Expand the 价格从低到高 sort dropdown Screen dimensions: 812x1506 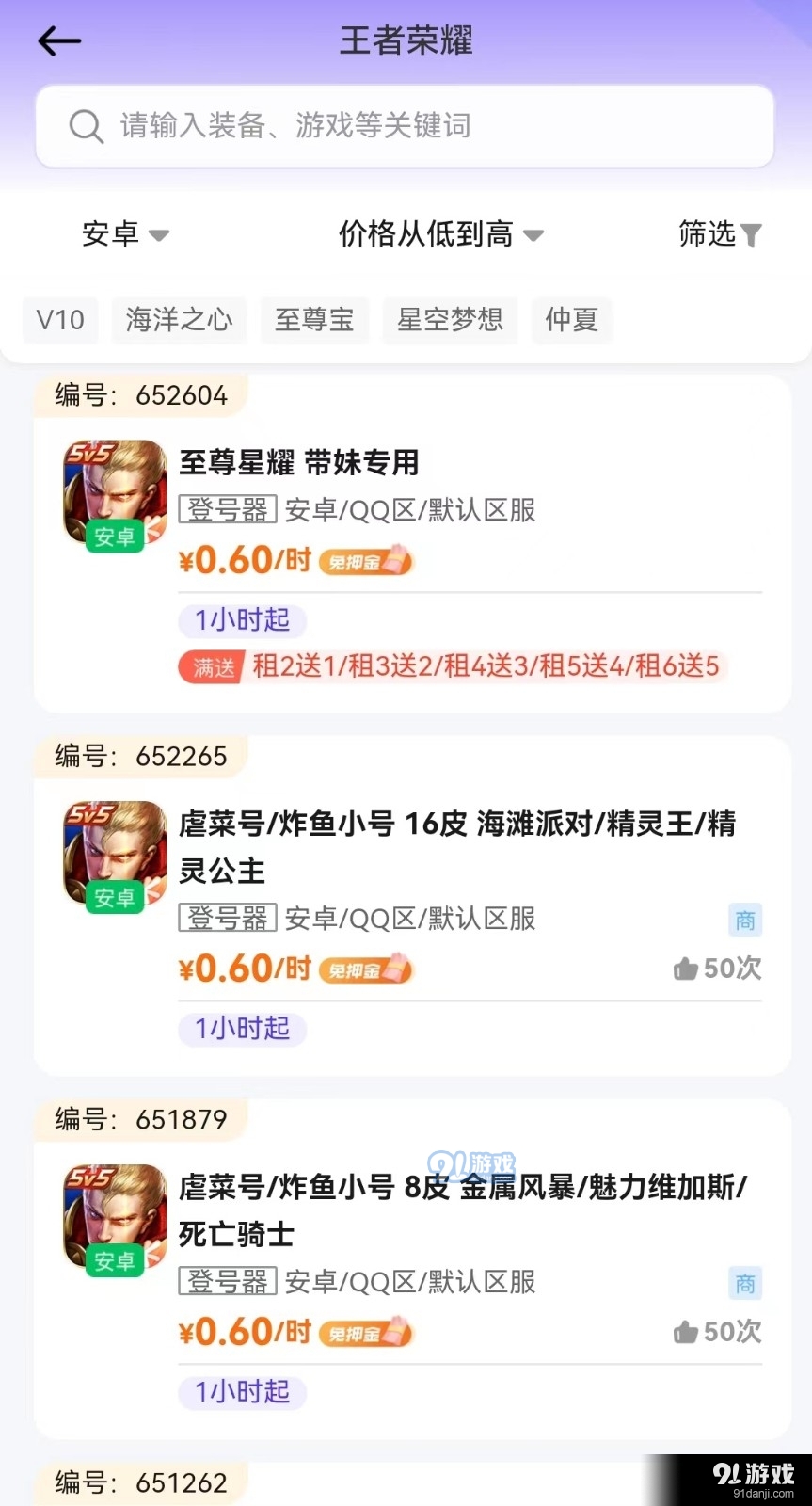point(440,234)
